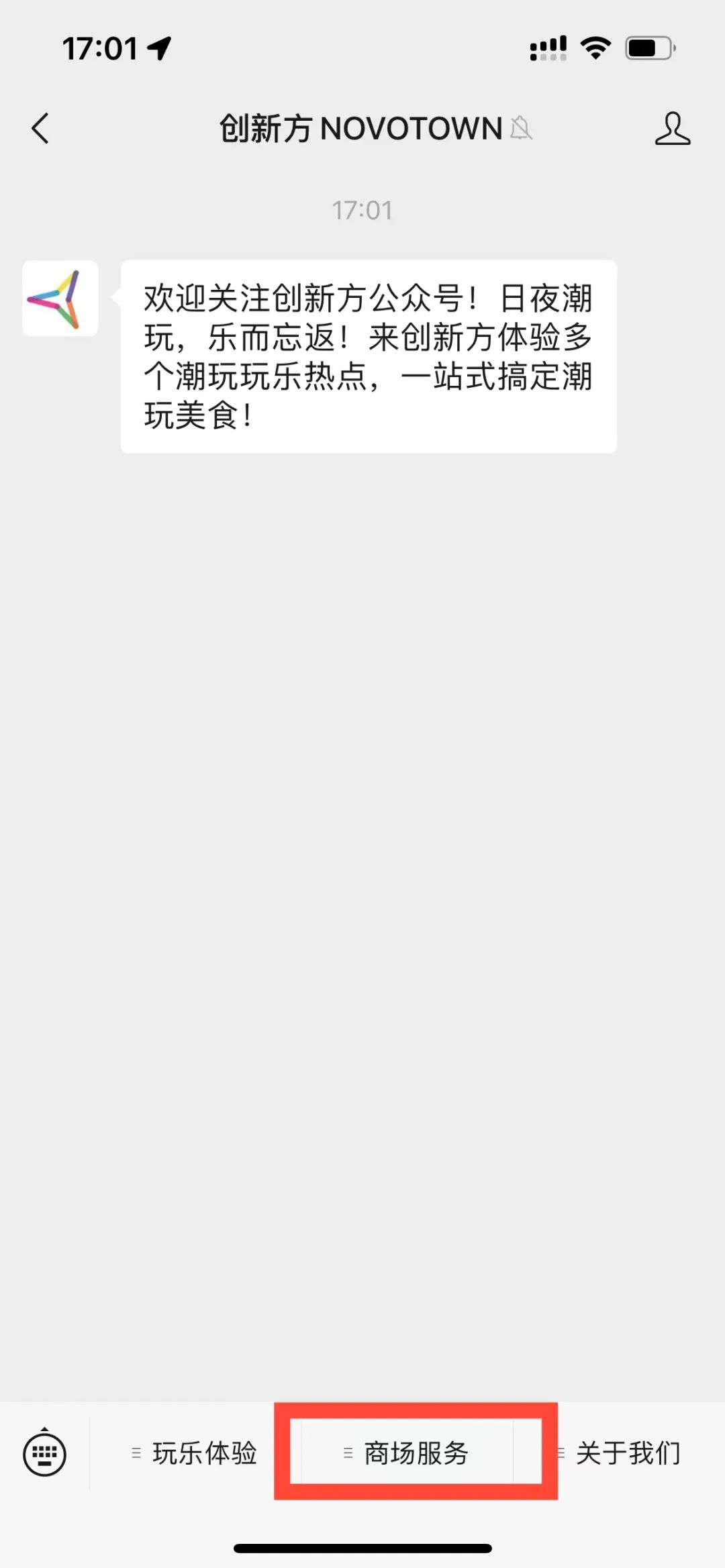The width and height of the screenshot is (725, 1568).
Task: Open the account profile icon
Action: 672,128
